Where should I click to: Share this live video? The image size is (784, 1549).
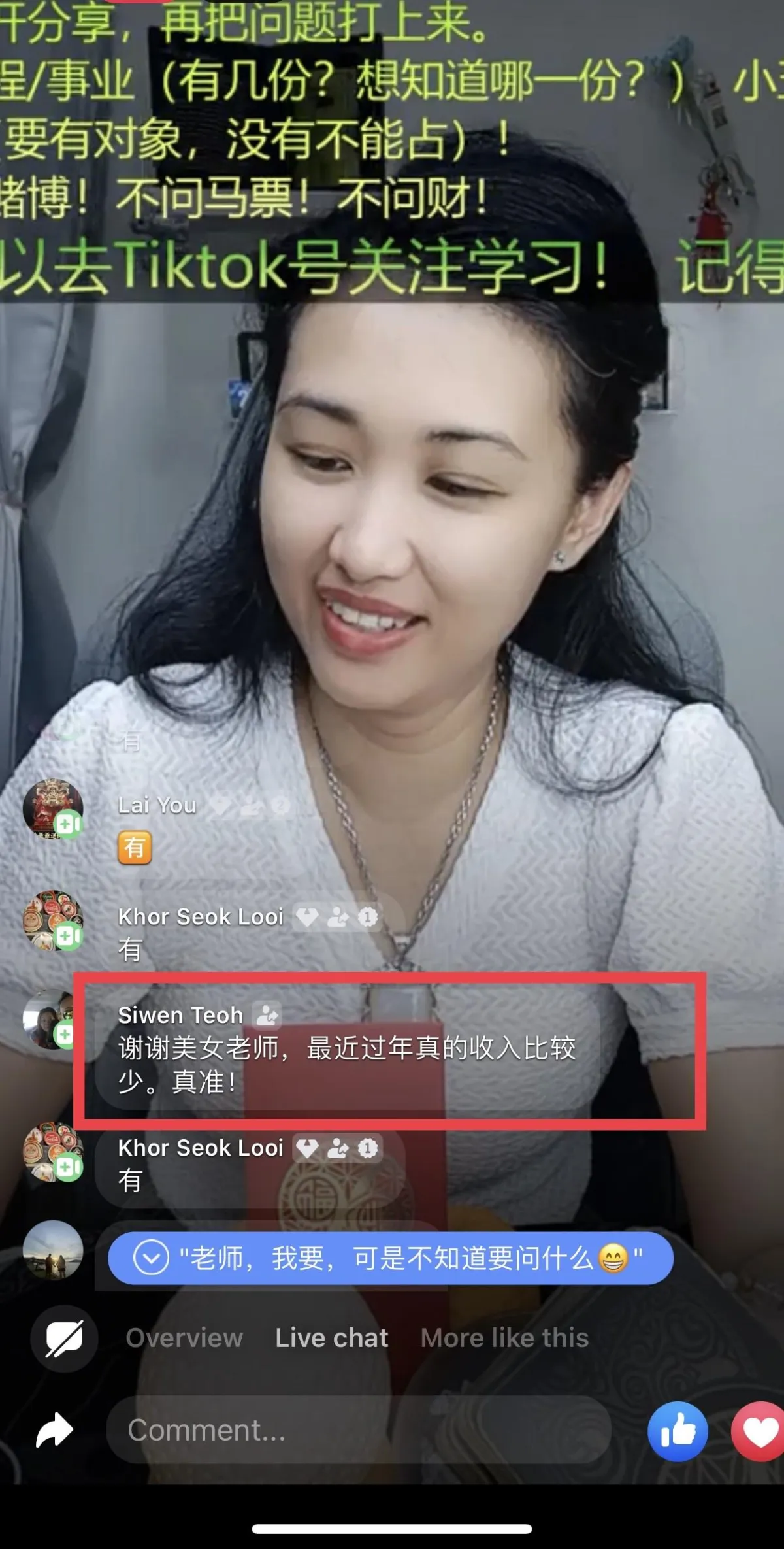point(54,1430)
